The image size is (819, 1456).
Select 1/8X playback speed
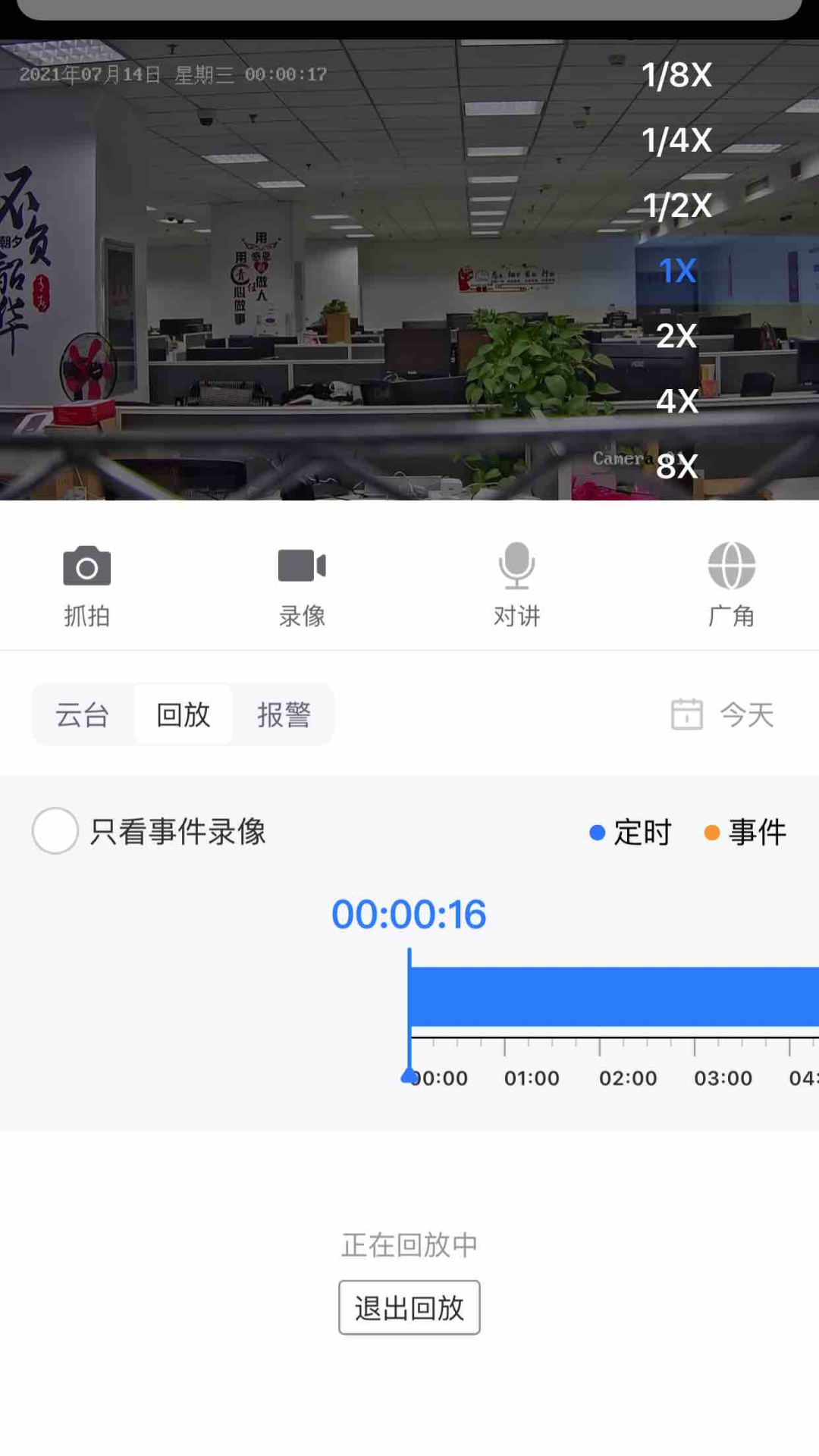click(676, 75)
